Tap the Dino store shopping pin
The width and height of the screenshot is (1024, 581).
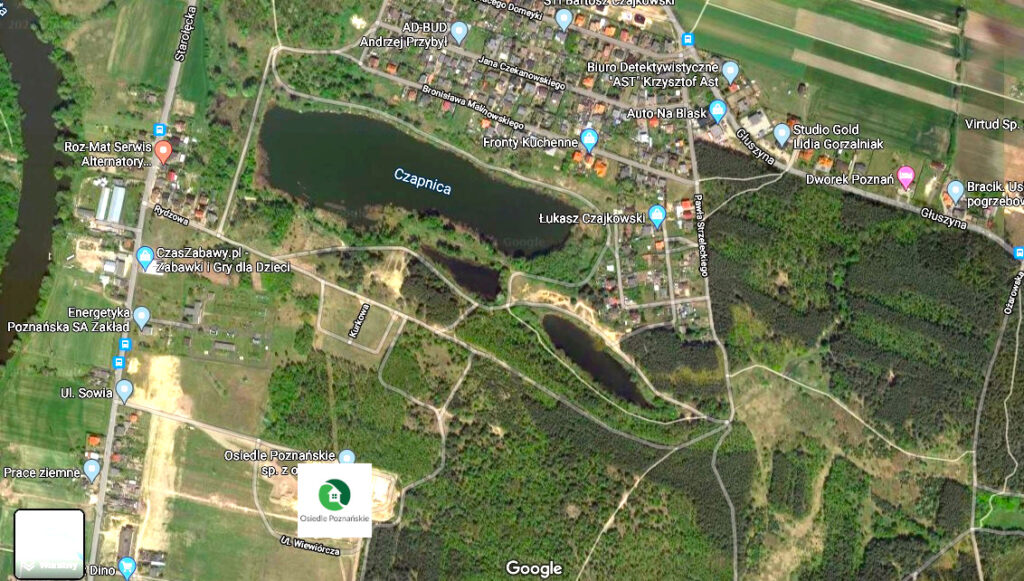127,567
